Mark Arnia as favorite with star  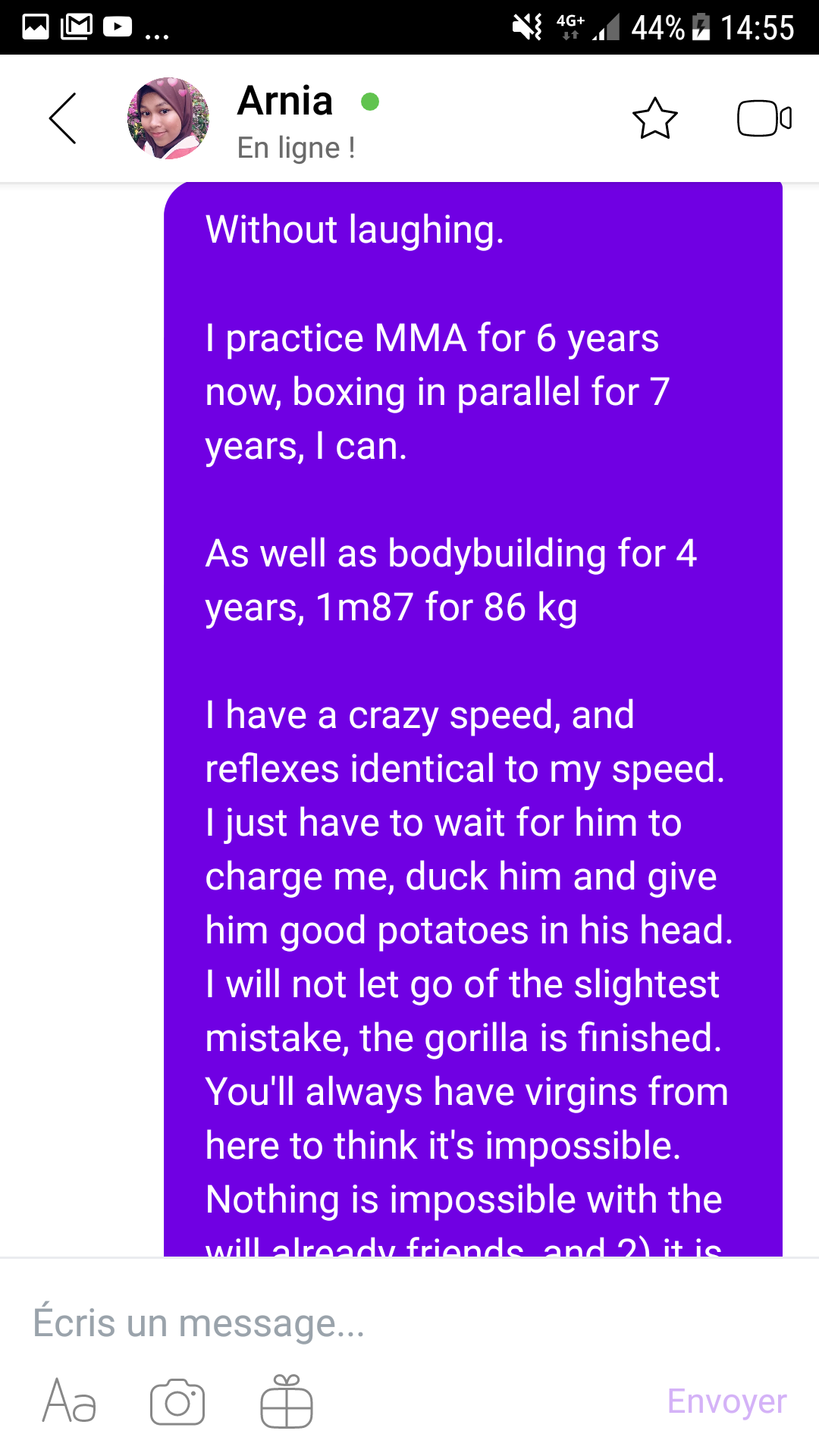(654, 119)
